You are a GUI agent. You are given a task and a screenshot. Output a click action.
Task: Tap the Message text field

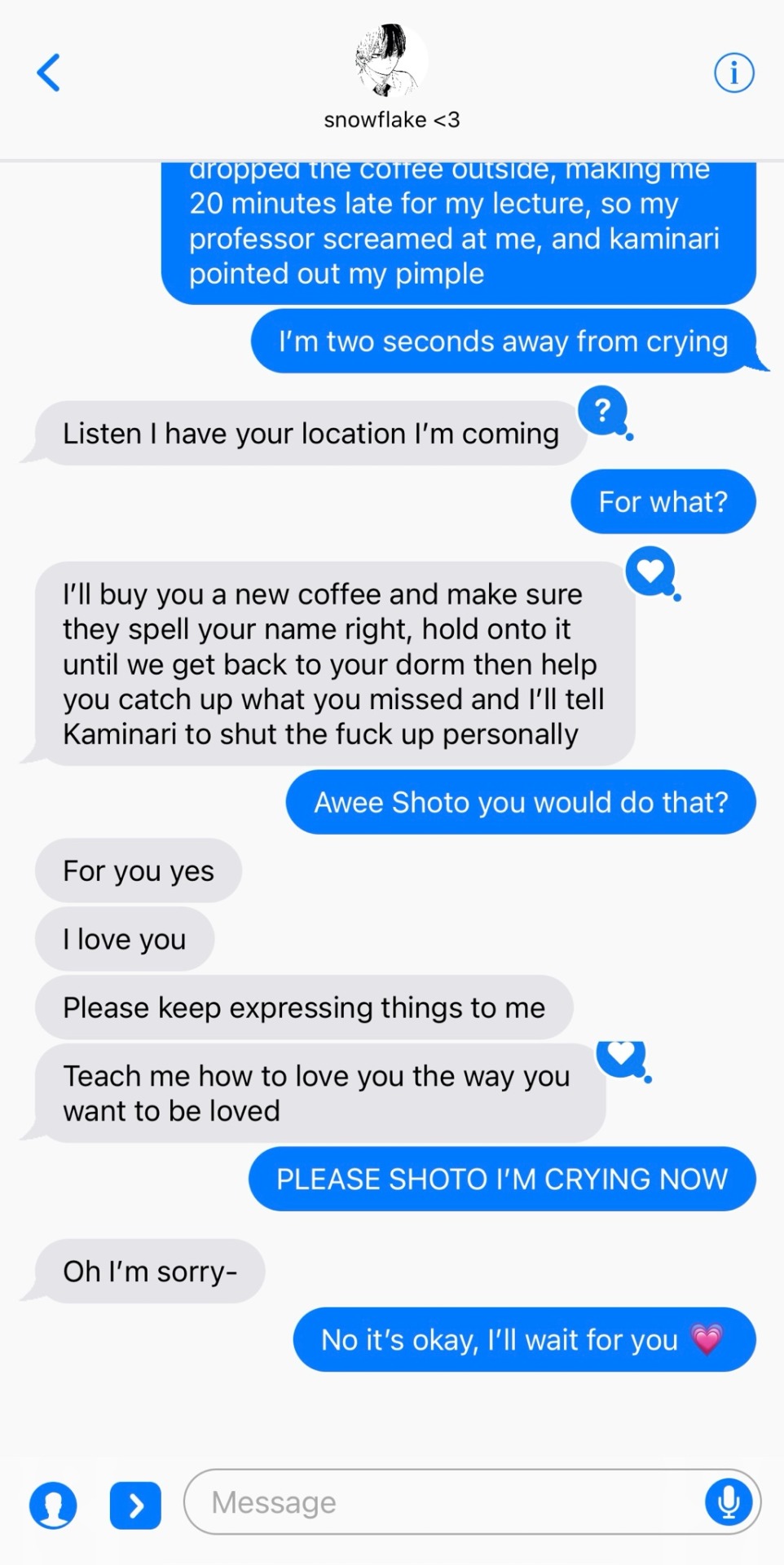pos(444,1502)
